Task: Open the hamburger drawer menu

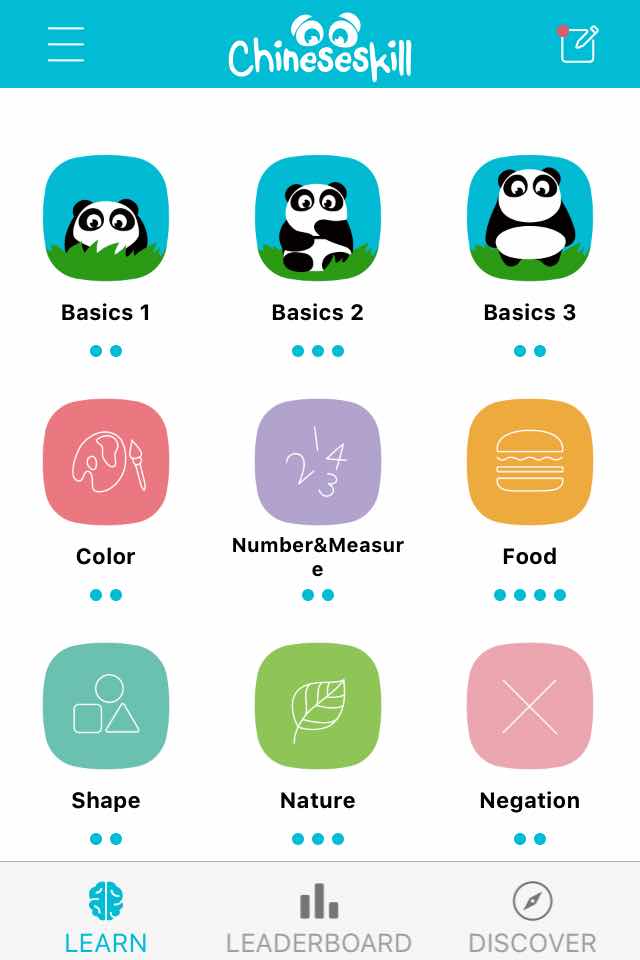Action: tap(66, 44)
